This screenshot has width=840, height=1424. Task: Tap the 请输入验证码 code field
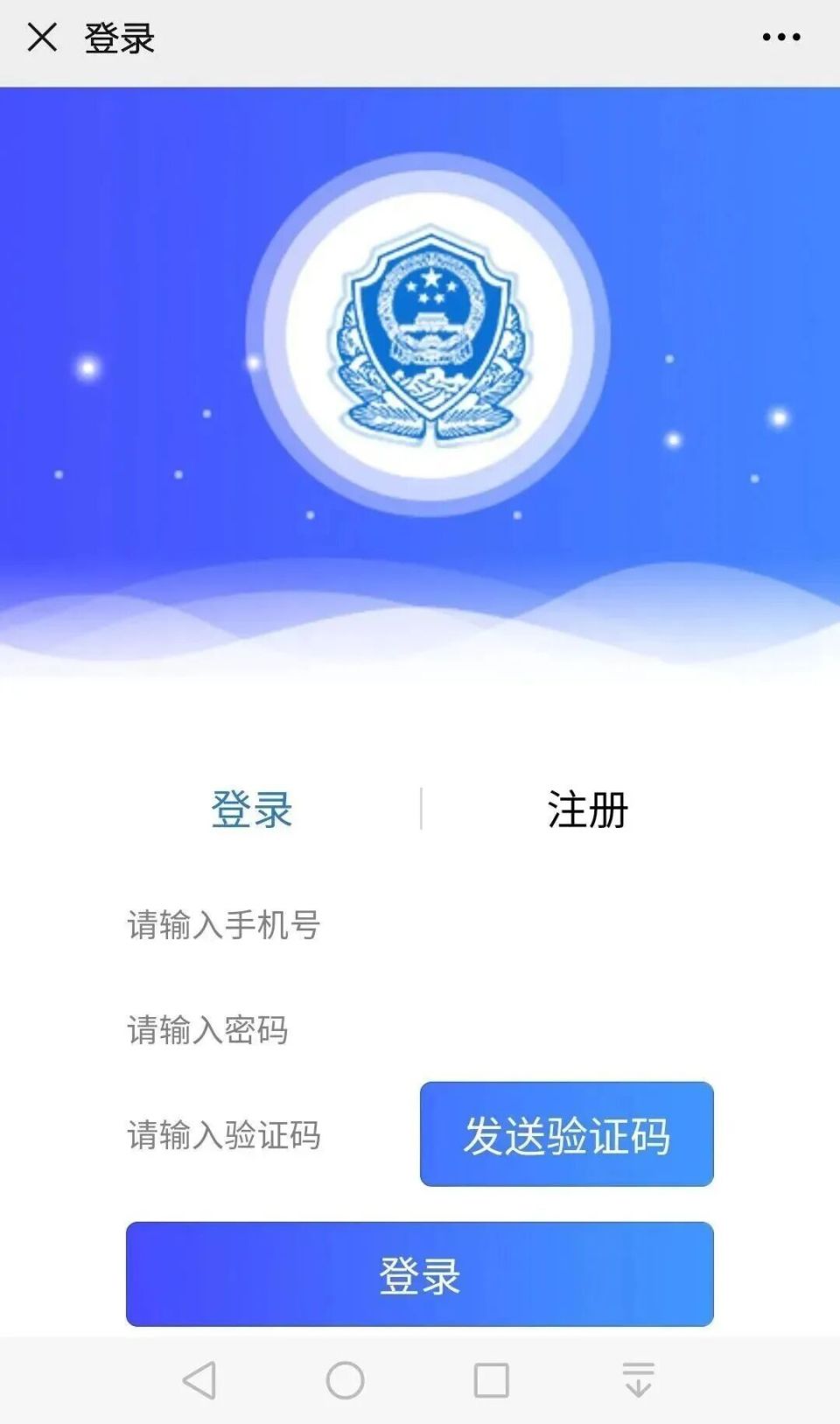226,1136
